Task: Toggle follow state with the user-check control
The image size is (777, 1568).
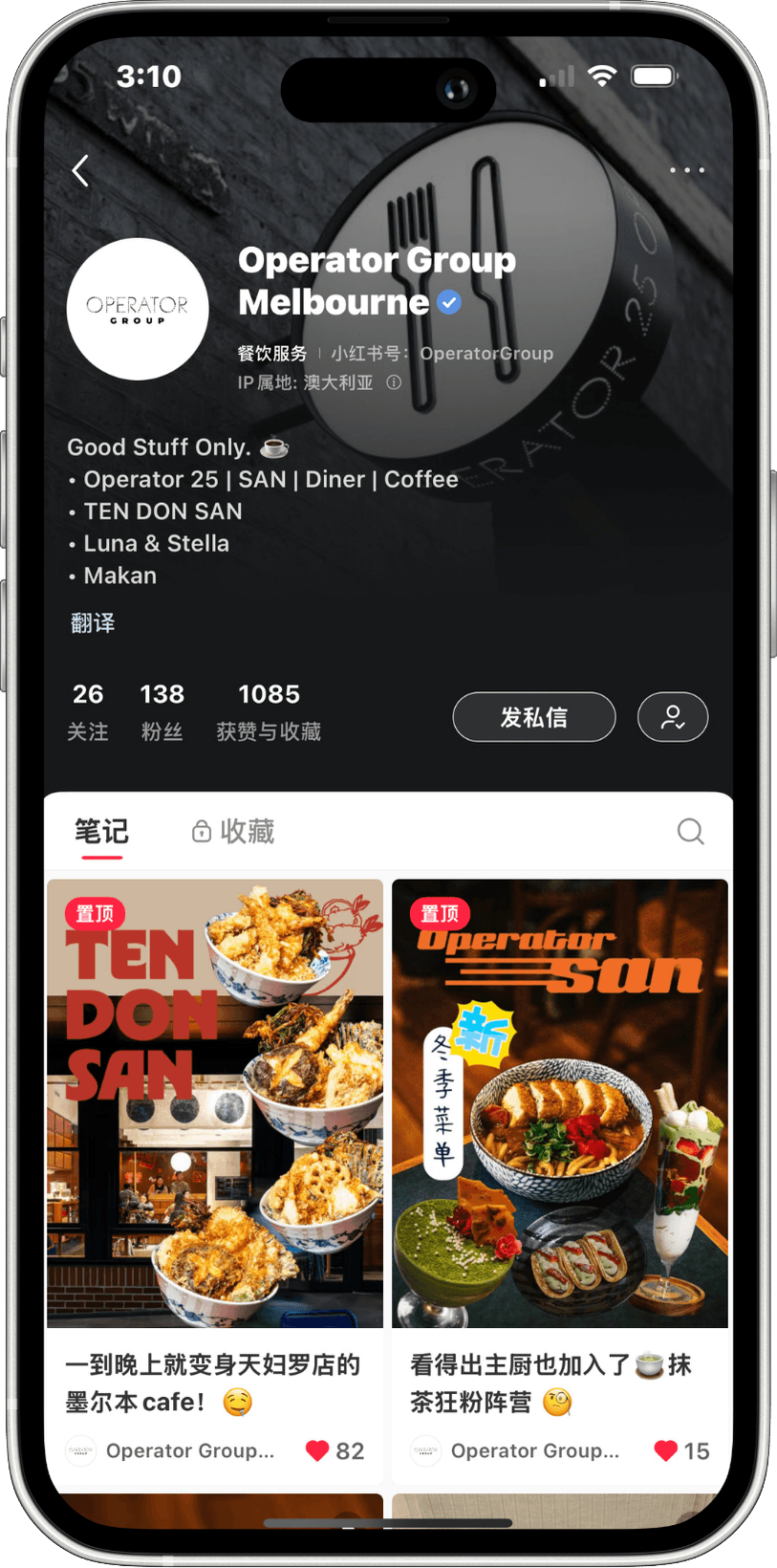Action: pyautogui.click(x=673, y=717)
